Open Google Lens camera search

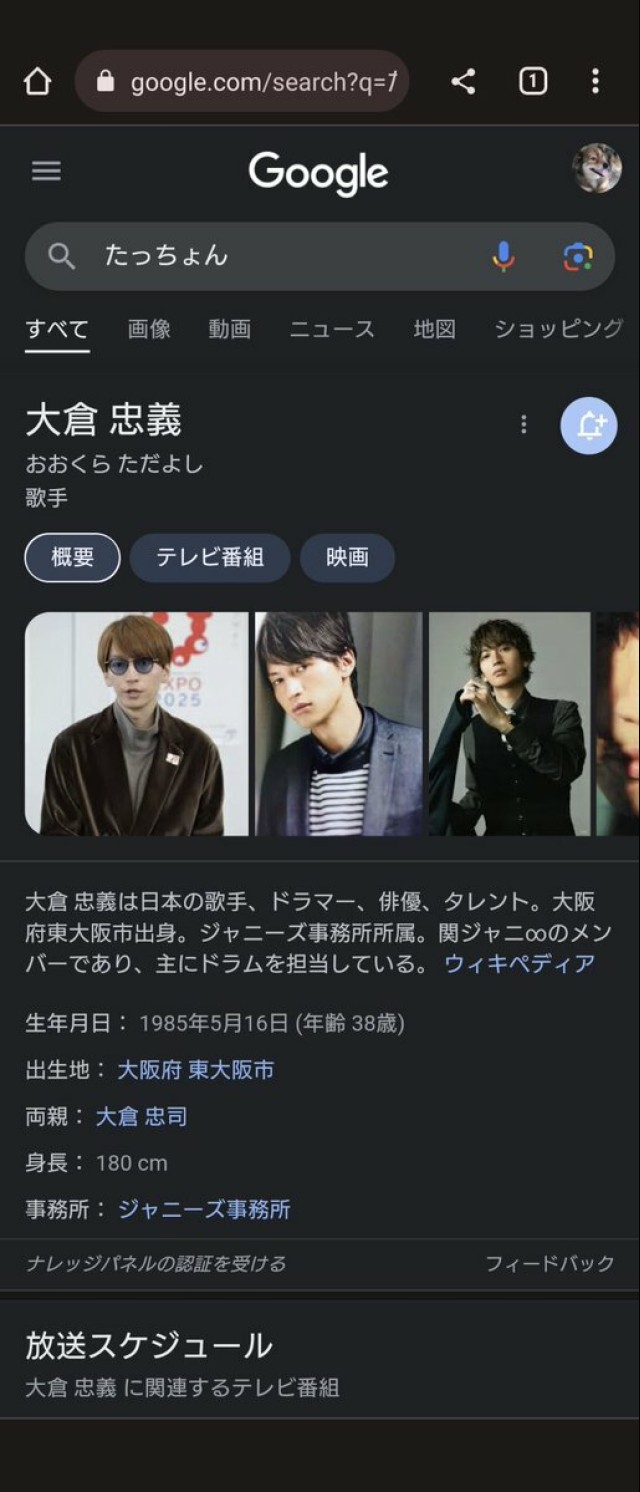click(577, 257)
